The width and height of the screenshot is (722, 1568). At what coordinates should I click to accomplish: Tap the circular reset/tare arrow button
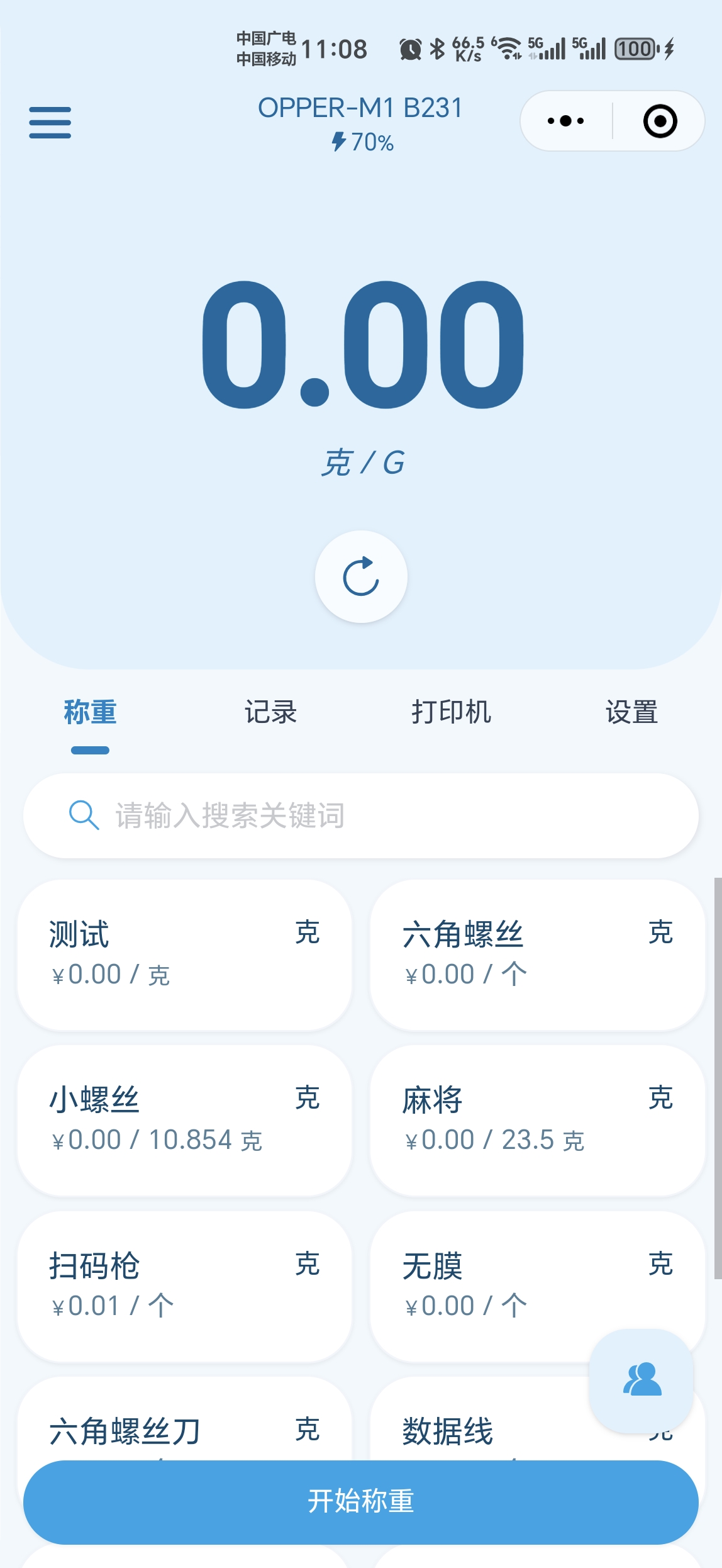click(x=361, y=576)
